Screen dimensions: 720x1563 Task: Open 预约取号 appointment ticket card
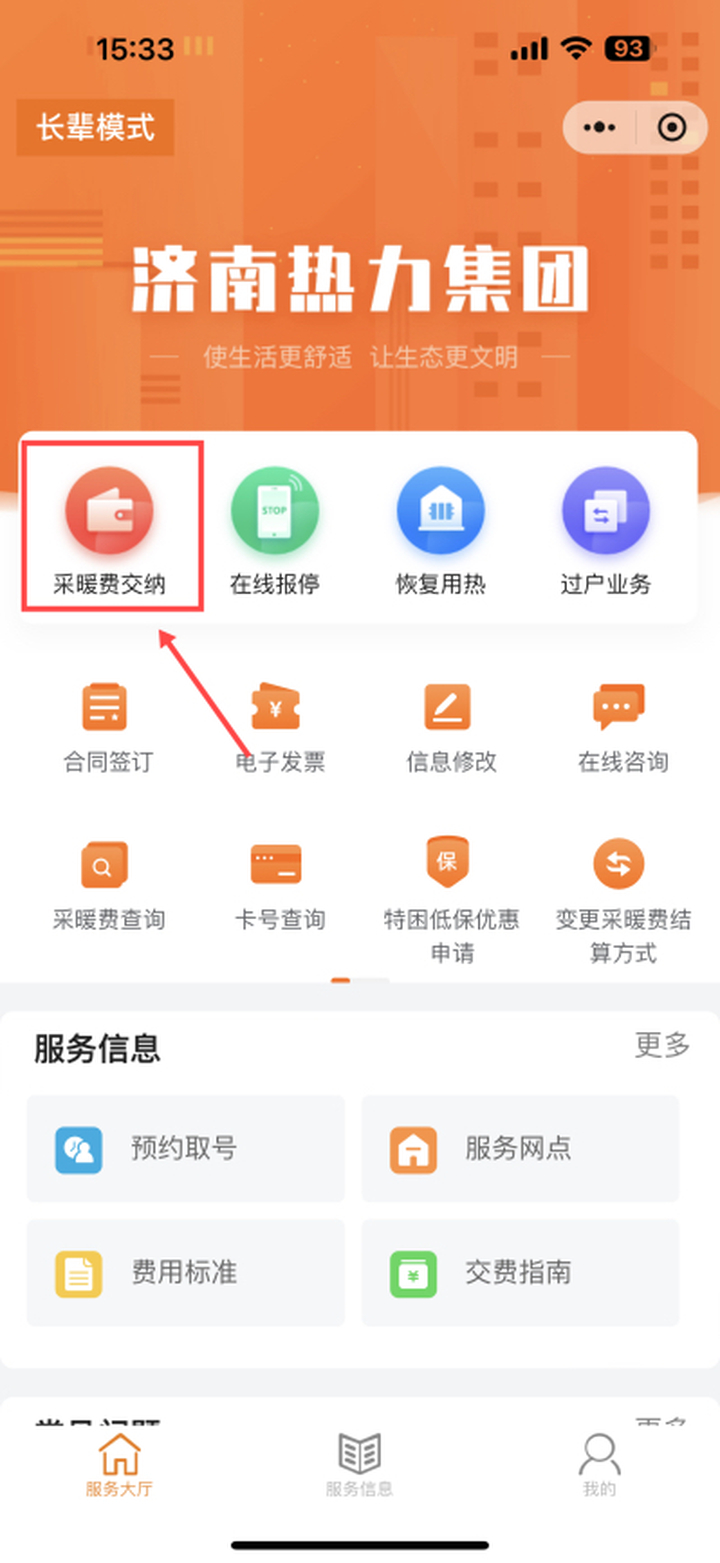(x=186, y=1148)
